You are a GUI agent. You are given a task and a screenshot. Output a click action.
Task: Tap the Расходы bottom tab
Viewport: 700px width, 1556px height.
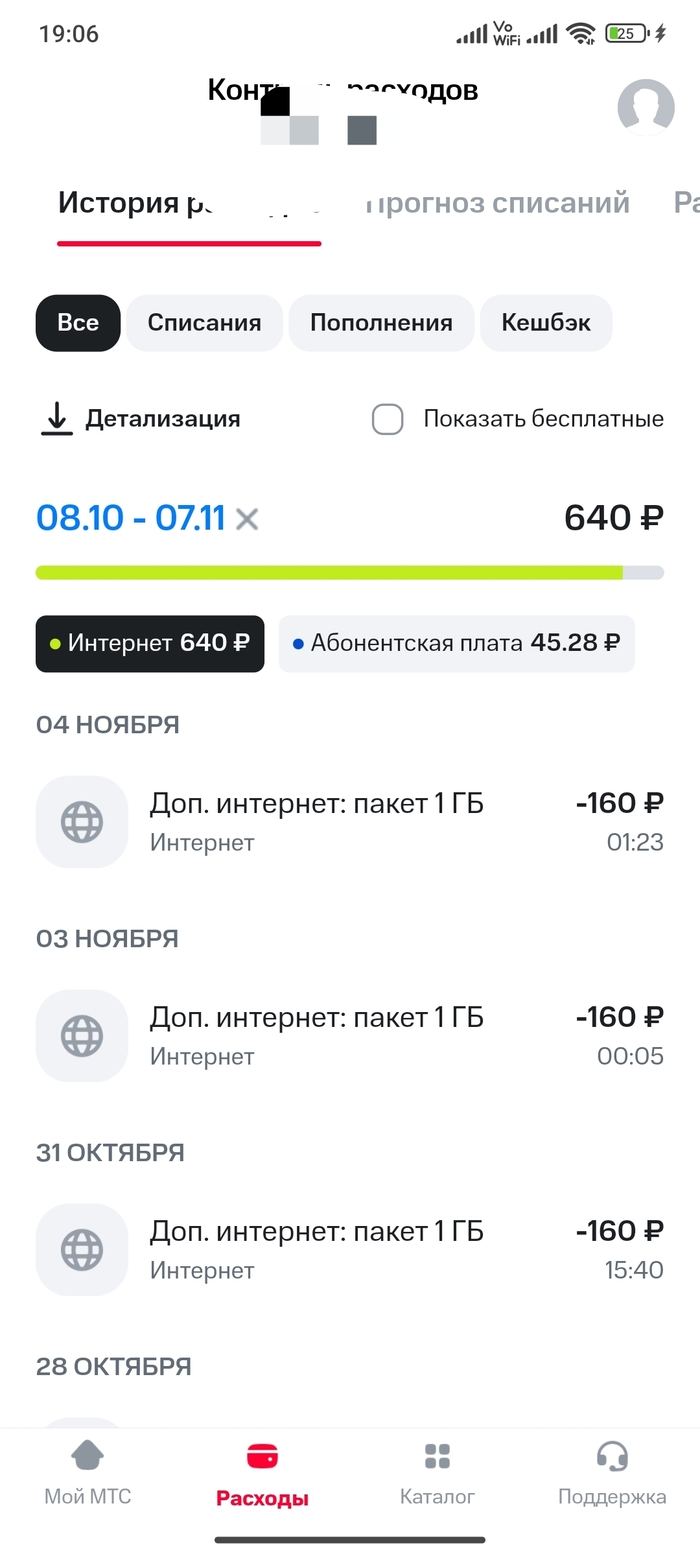[262, 1473]
